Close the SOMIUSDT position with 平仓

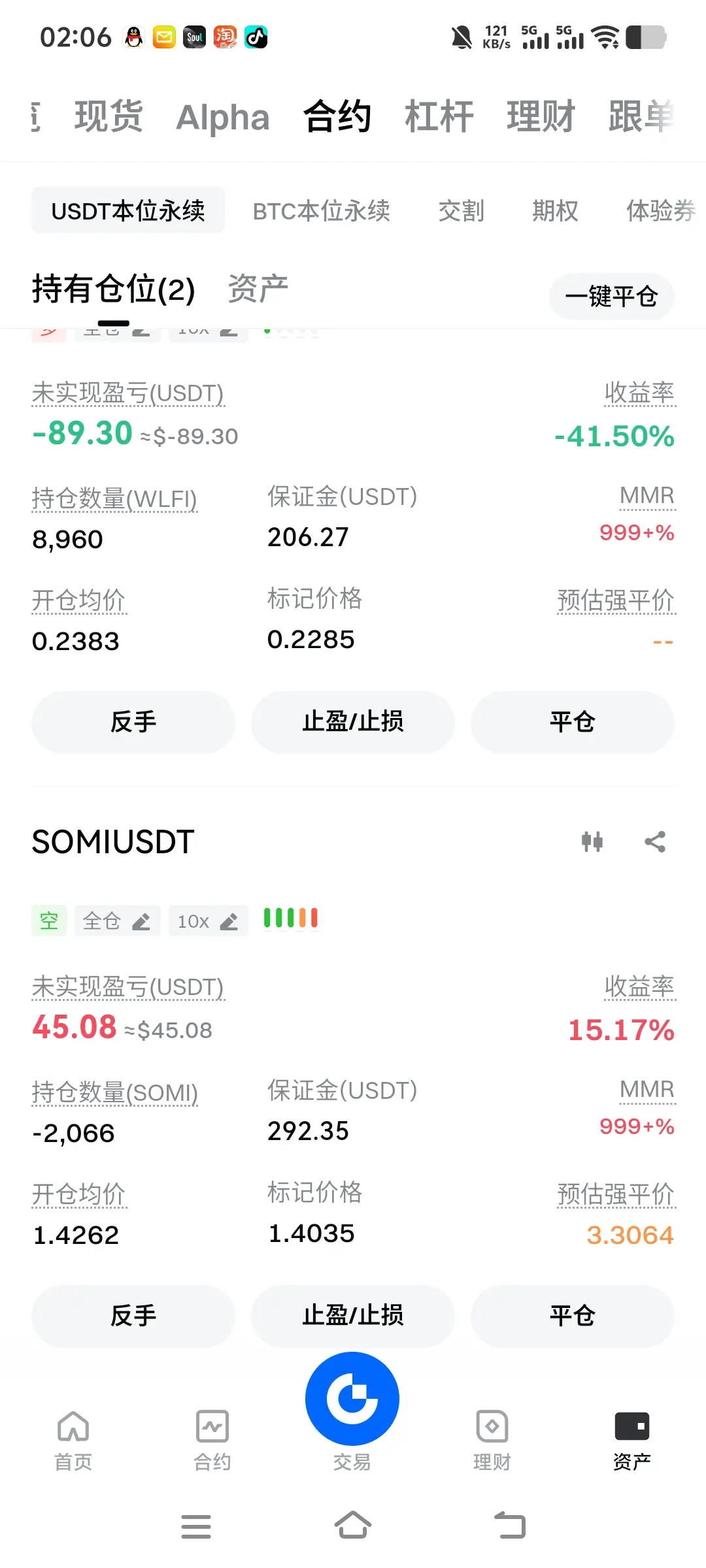(573, 1316)
